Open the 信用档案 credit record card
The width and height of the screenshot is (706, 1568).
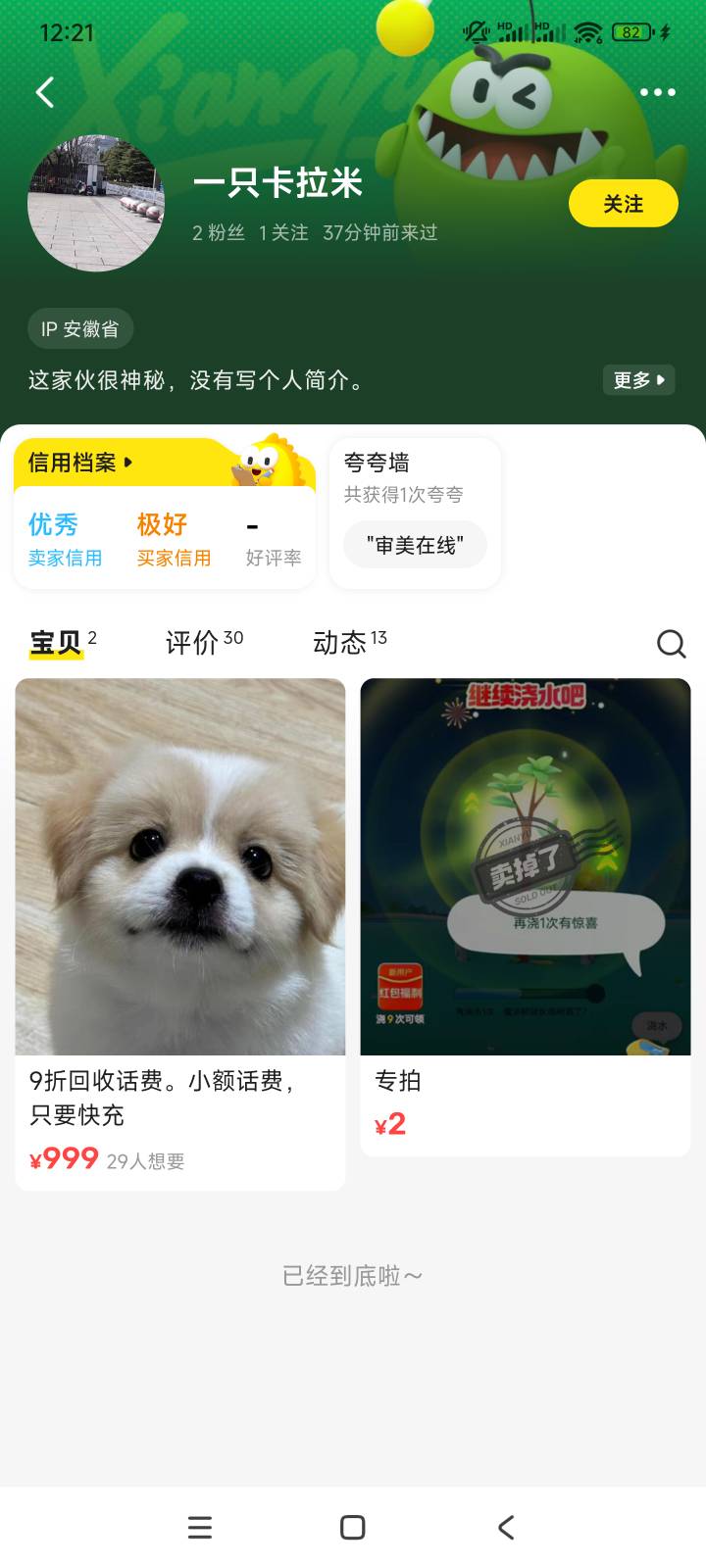click(165, 513)
